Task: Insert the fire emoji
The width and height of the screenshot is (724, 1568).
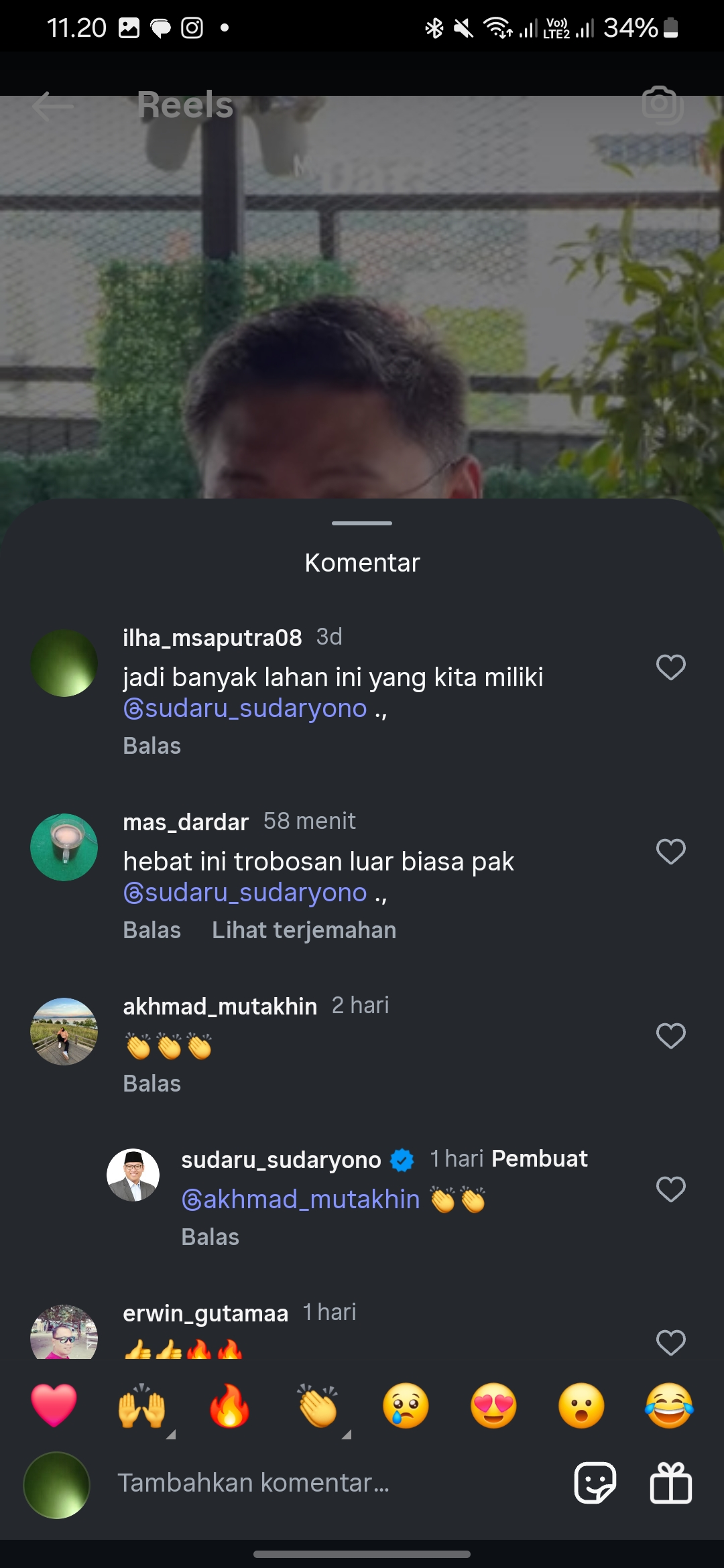Action: 229,1405
